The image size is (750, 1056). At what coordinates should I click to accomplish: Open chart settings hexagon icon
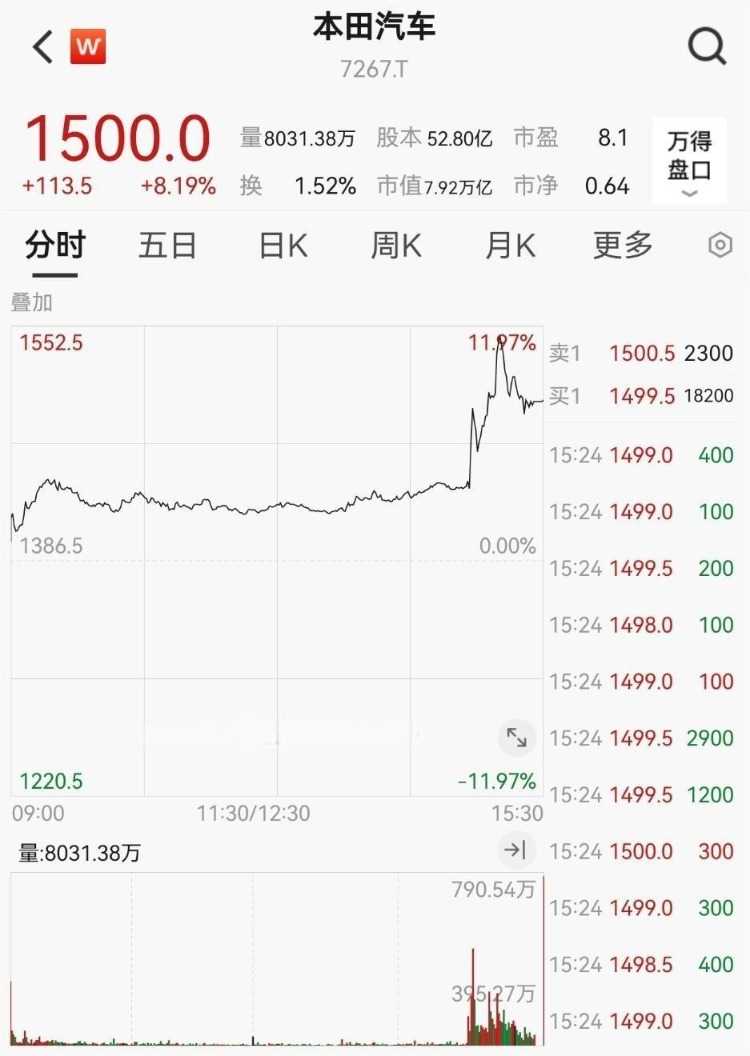tap(720, 246)
